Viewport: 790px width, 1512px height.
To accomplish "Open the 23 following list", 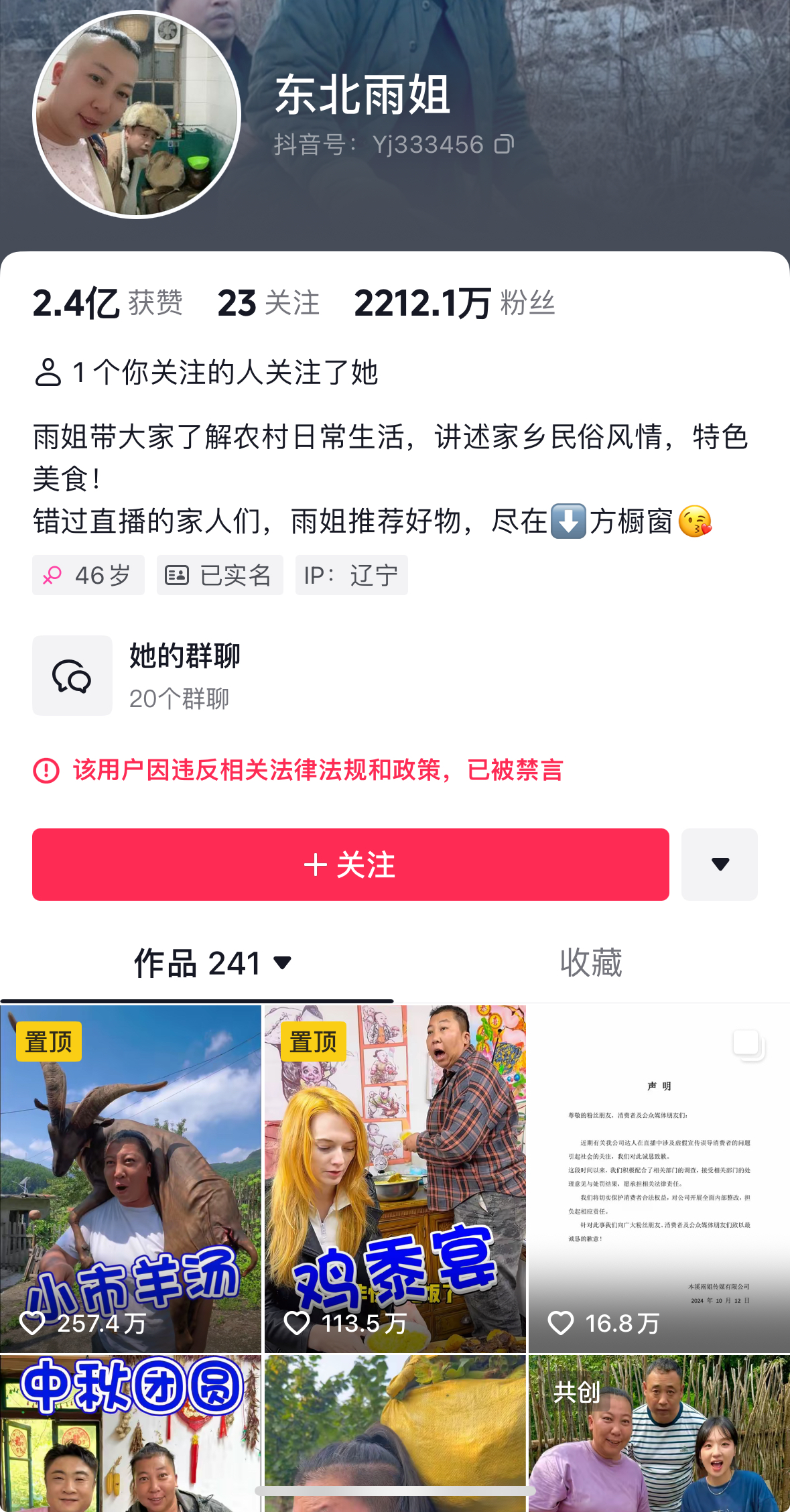I will click(268, 303).
